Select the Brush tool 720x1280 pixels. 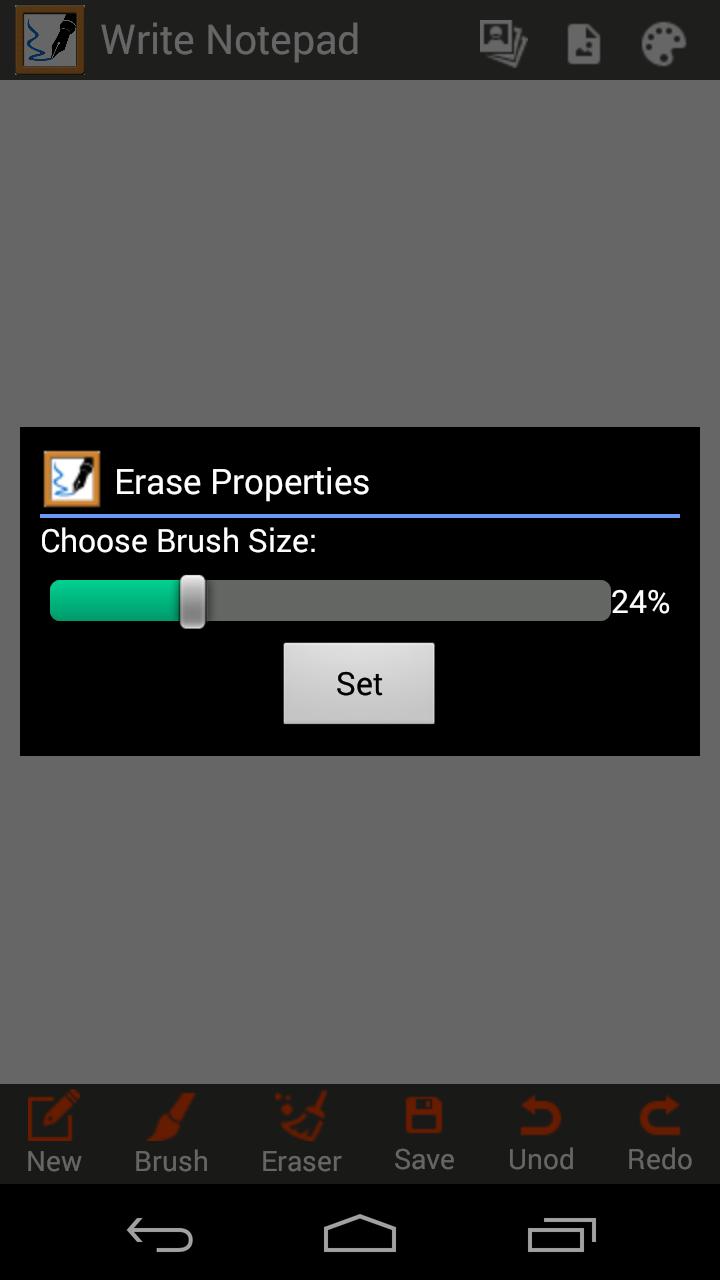(171, 1134)
